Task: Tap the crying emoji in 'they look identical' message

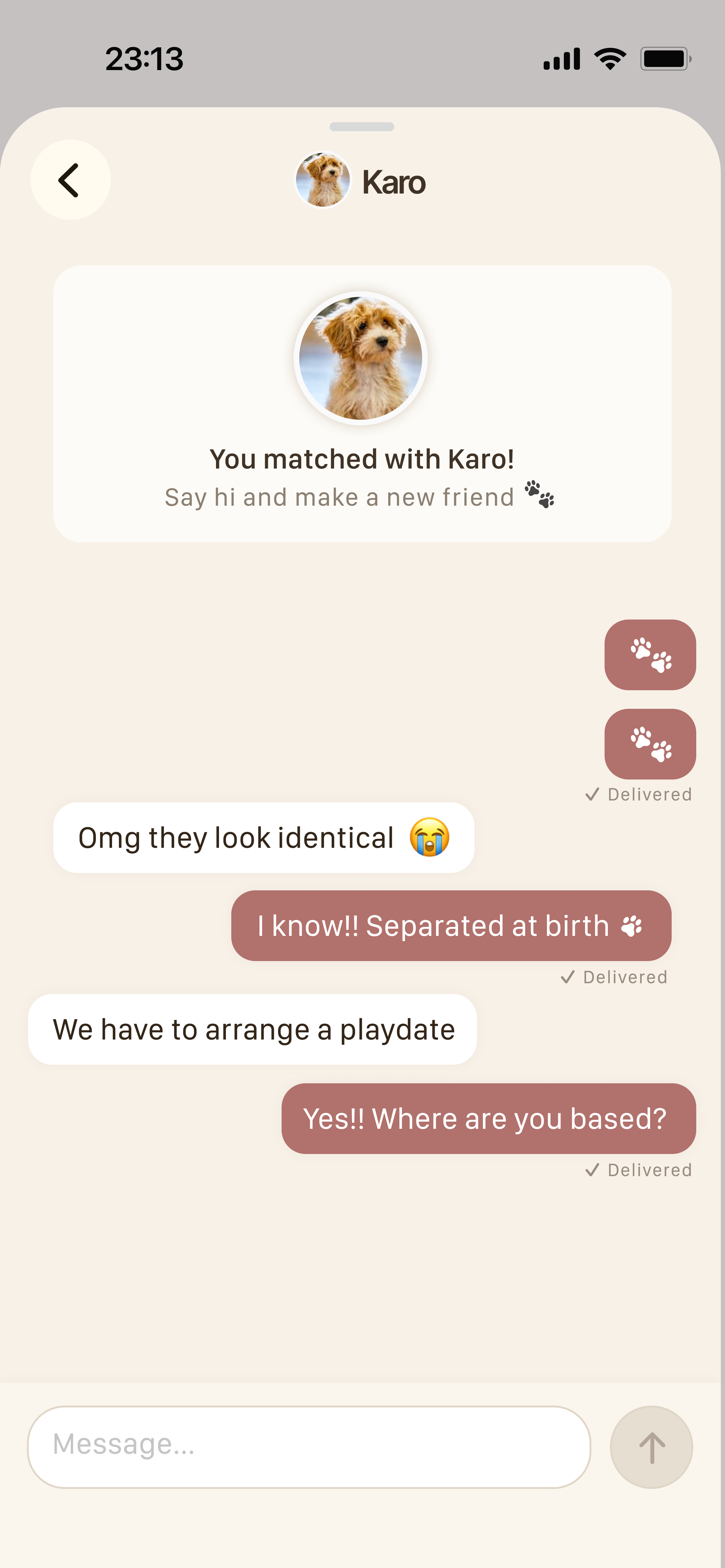Action: pyautogui.click(x=431, y=838)
